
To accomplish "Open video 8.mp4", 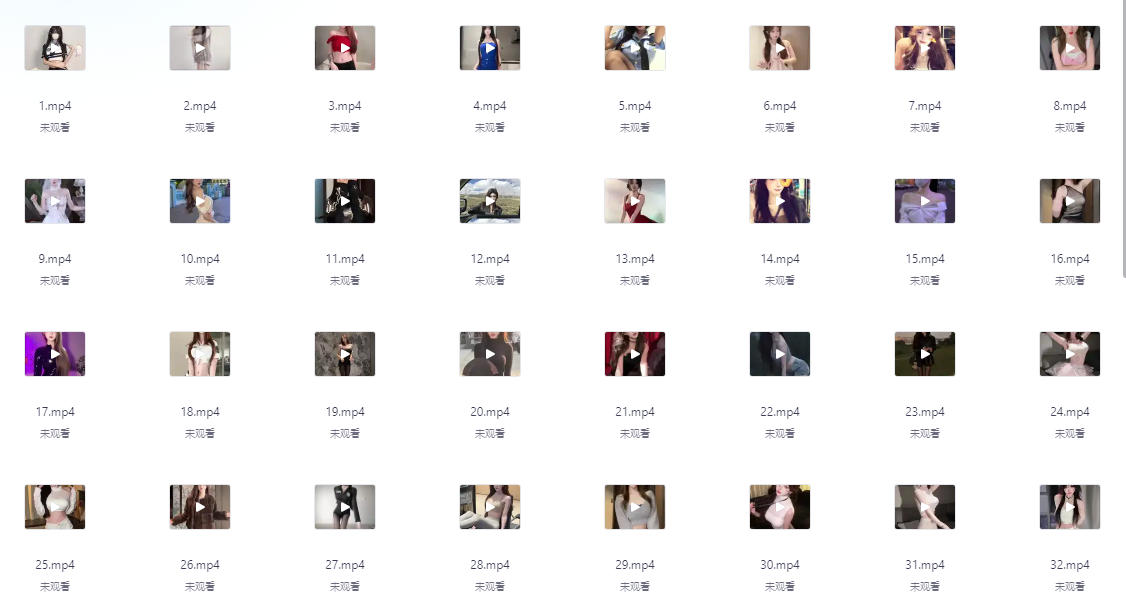I will pos(1070,48).
